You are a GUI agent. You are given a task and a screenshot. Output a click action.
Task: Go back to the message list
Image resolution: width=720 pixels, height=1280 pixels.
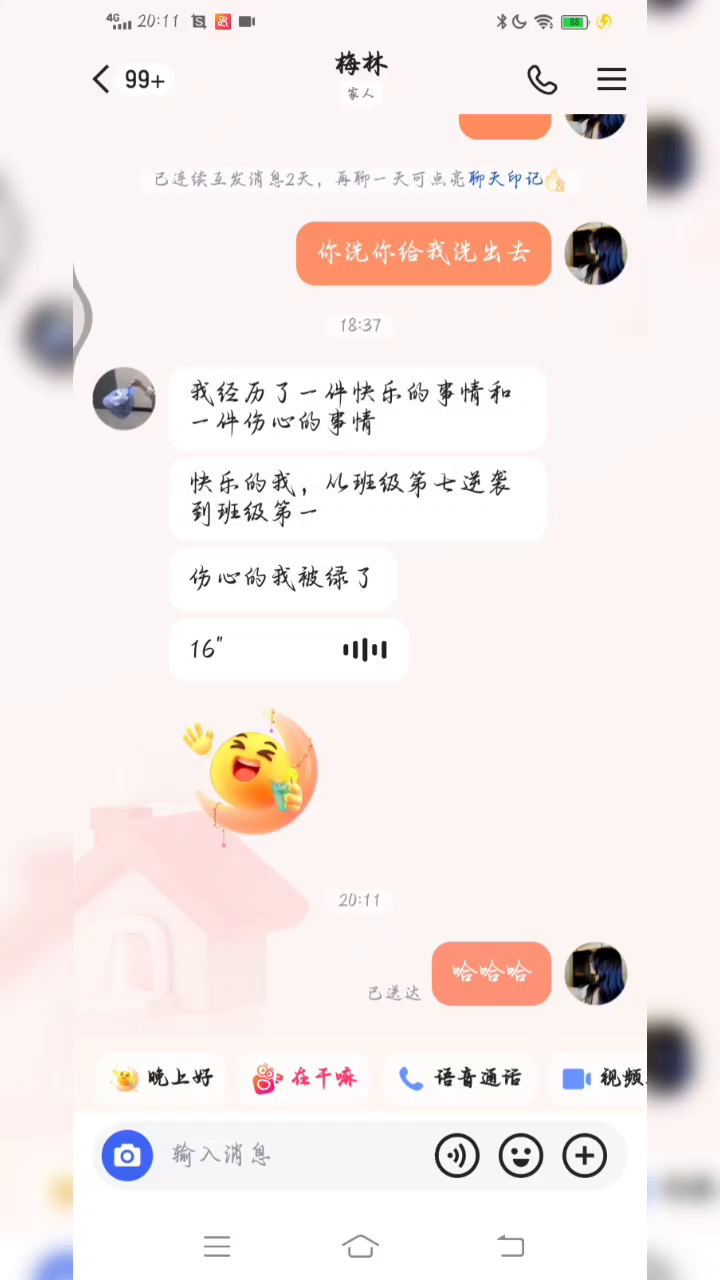101,80
